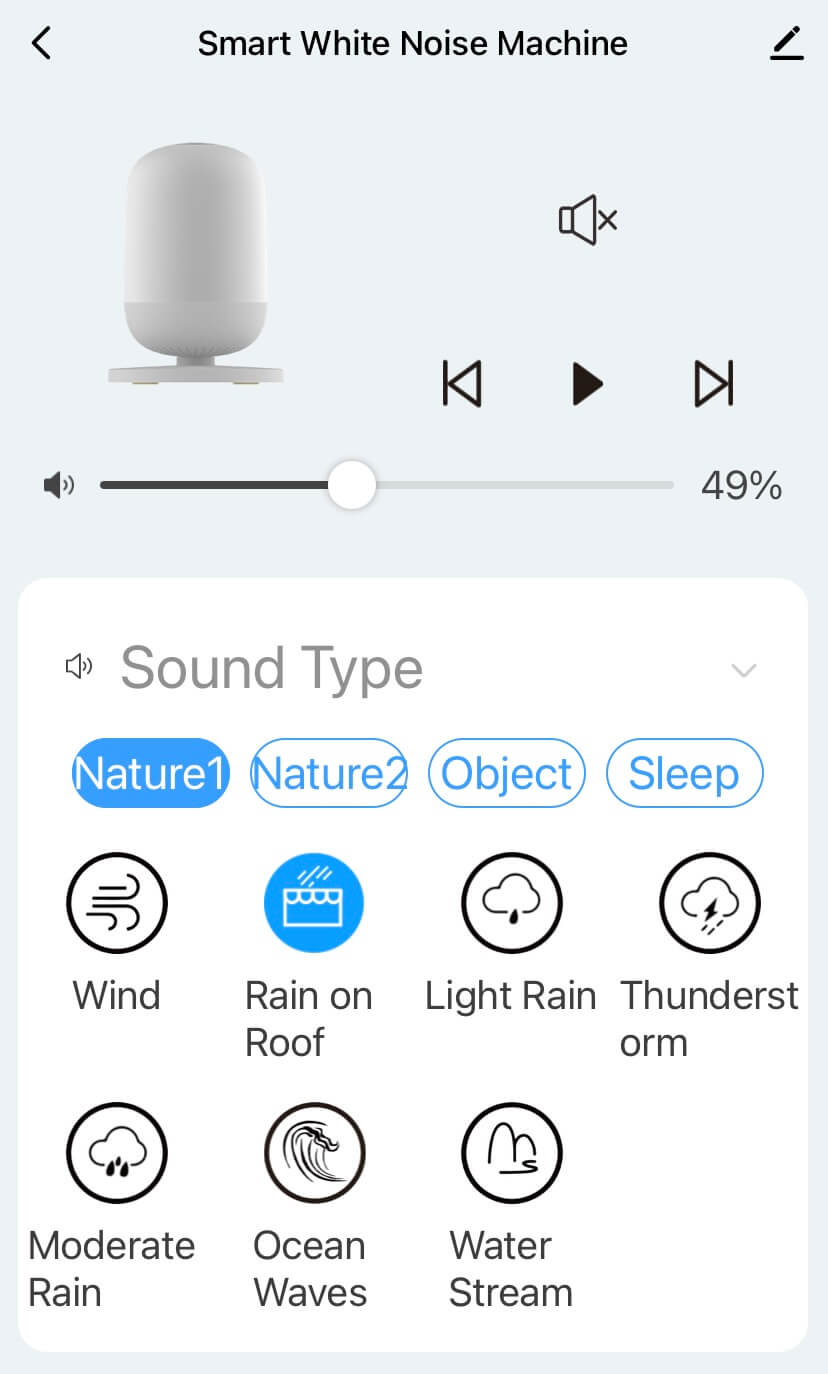The height and width of the screenshot is (1374, 828).
Task: Play the Ocean Waves sound
Action: click(x=313, y=1153)
